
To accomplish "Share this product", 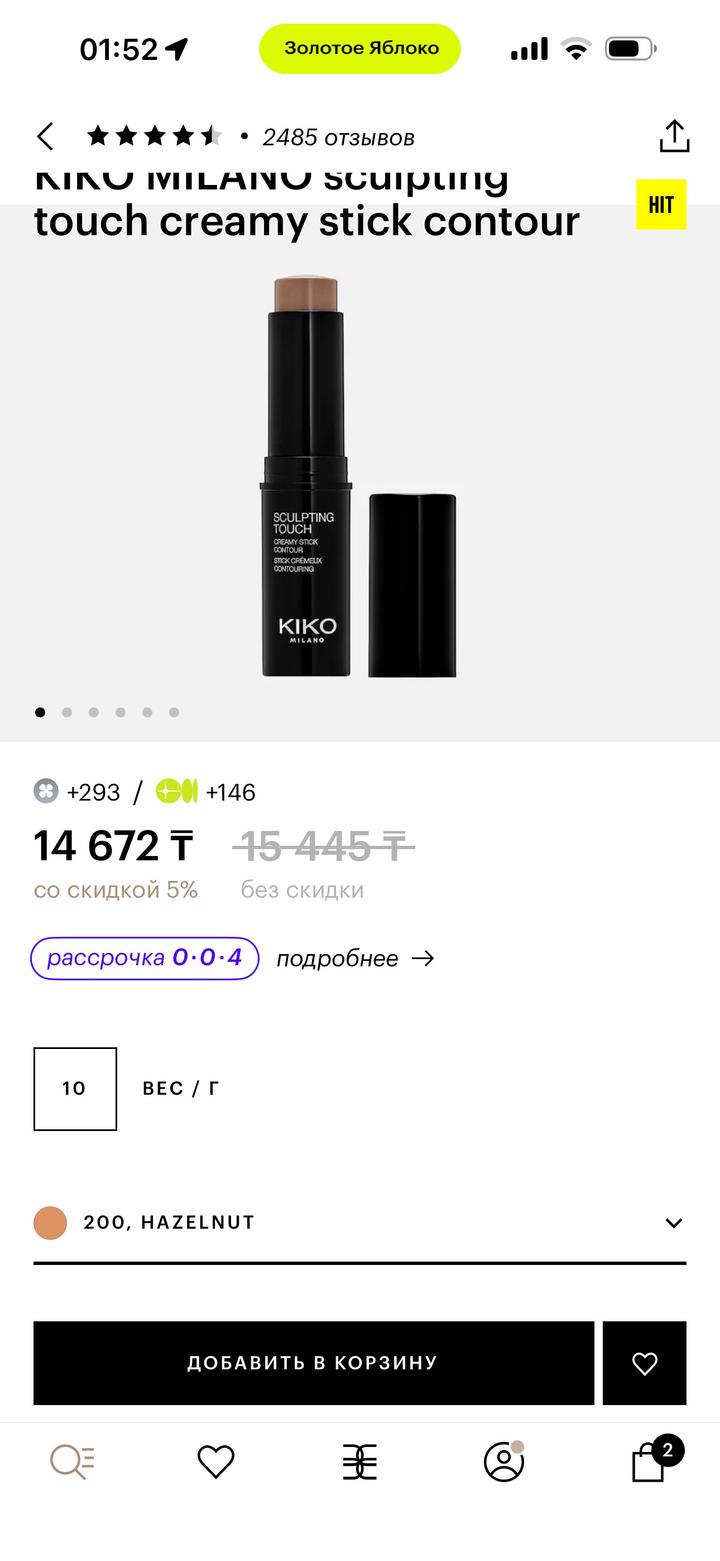I will 674,137.
